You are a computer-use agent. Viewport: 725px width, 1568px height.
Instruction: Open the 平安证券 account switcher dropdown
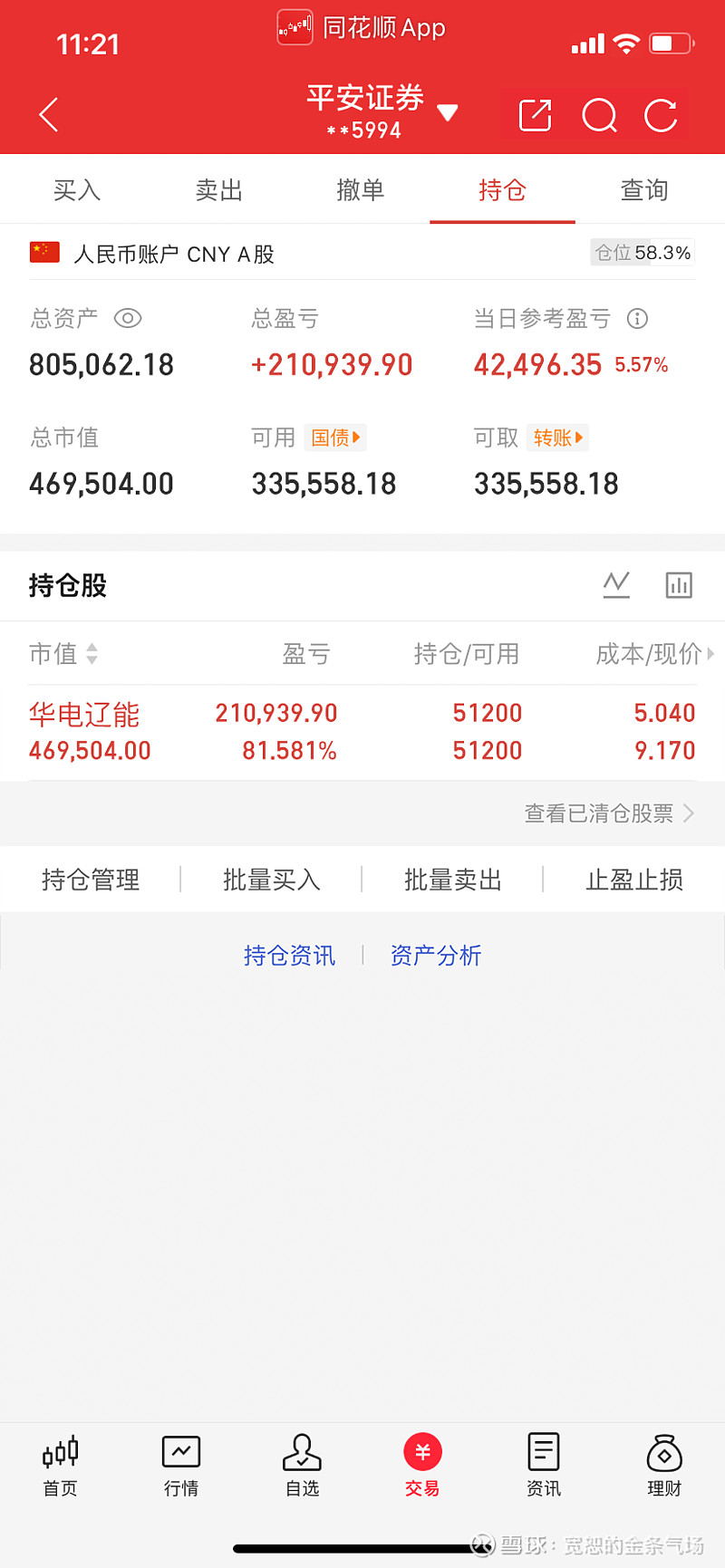(x=447, y=113)
